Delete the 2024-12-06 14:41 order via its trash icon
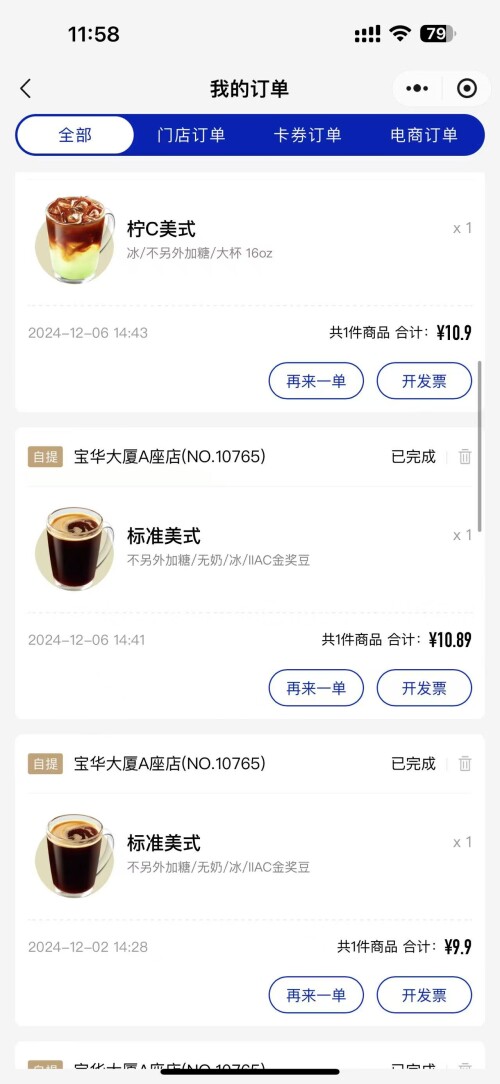 [x=465, y=456]
